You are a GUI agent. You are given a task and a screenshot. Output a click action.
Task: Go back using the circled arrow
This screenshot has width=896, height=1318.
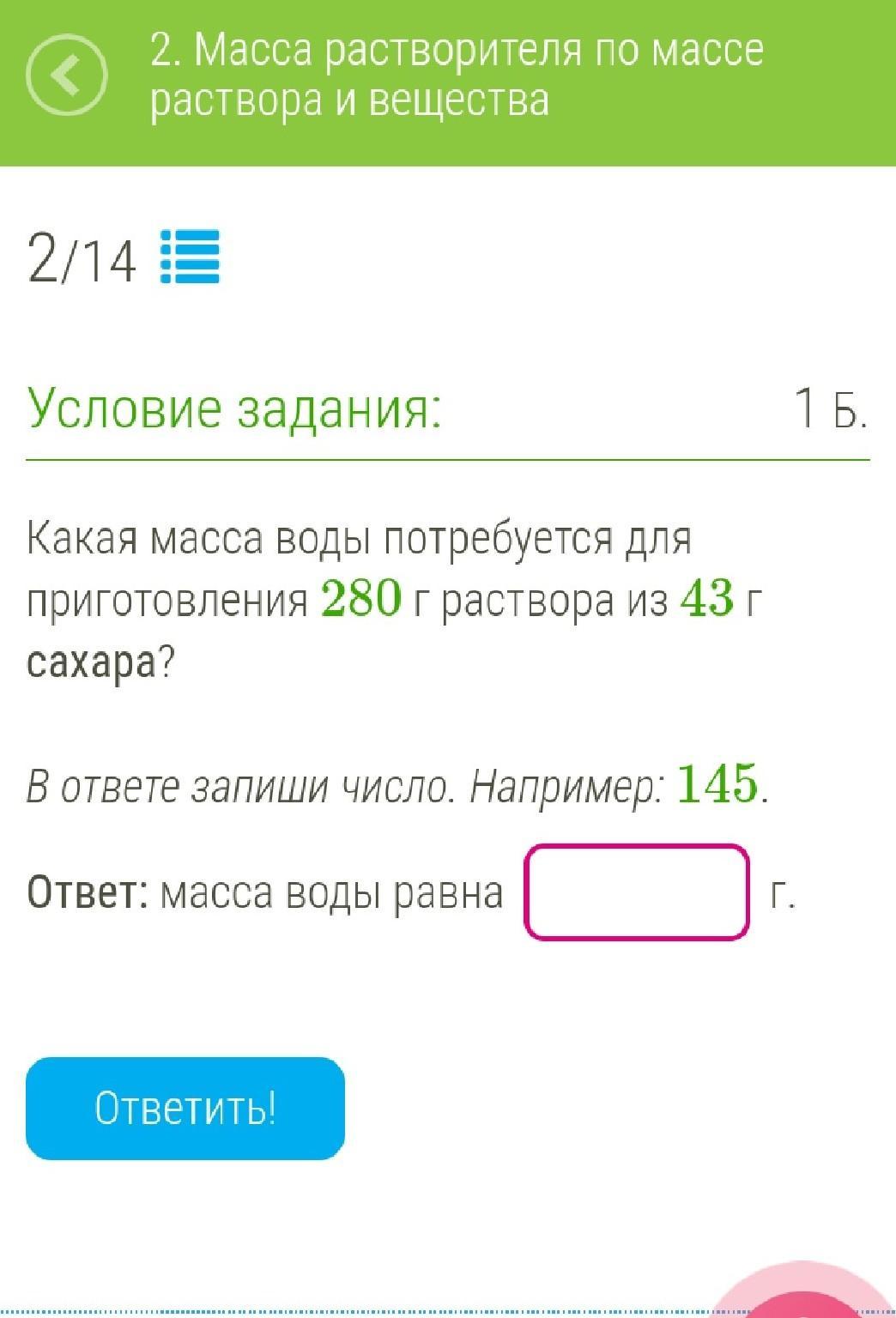(x=67, y=76)
